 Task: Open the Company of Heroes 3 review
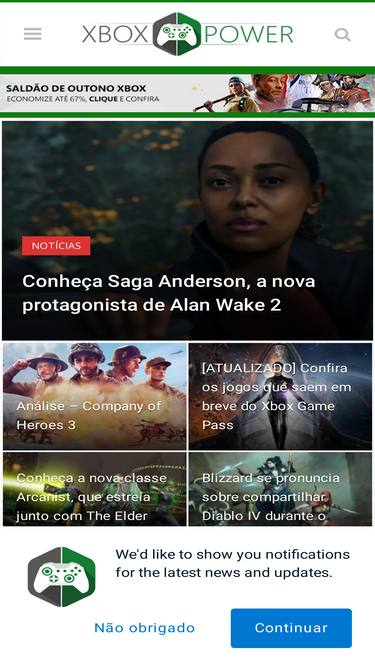[x=94, y=396]
